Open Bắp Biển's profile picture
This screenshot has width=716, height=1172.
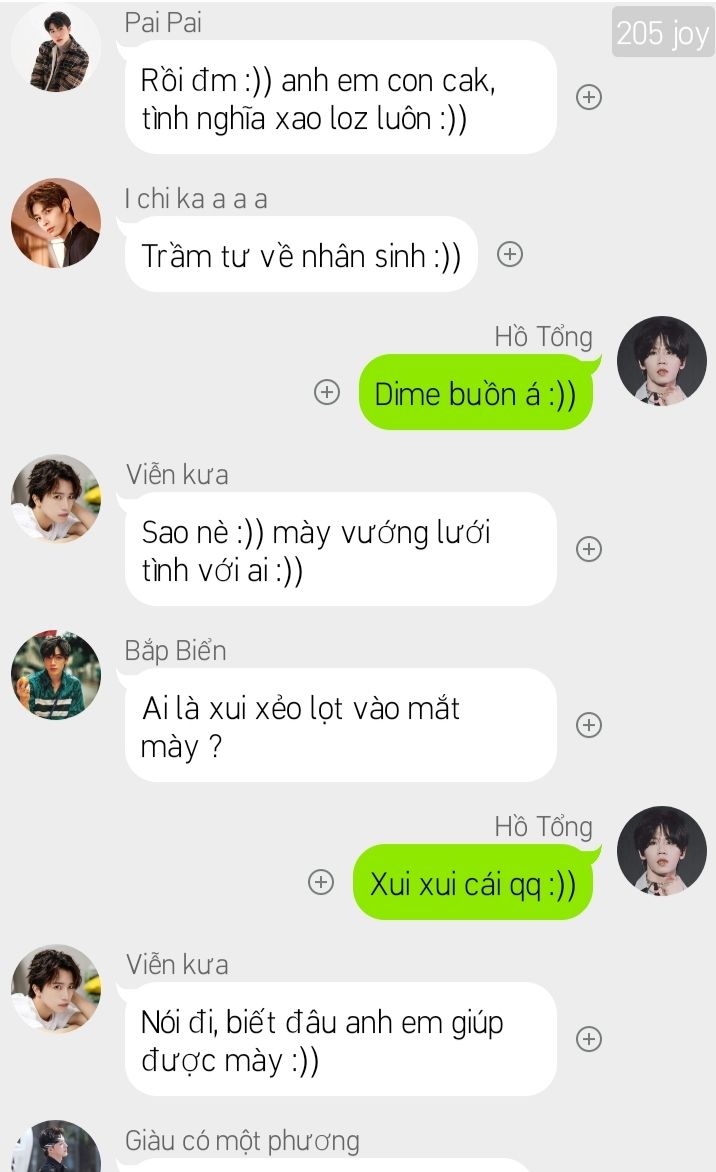tap(55, 675)
